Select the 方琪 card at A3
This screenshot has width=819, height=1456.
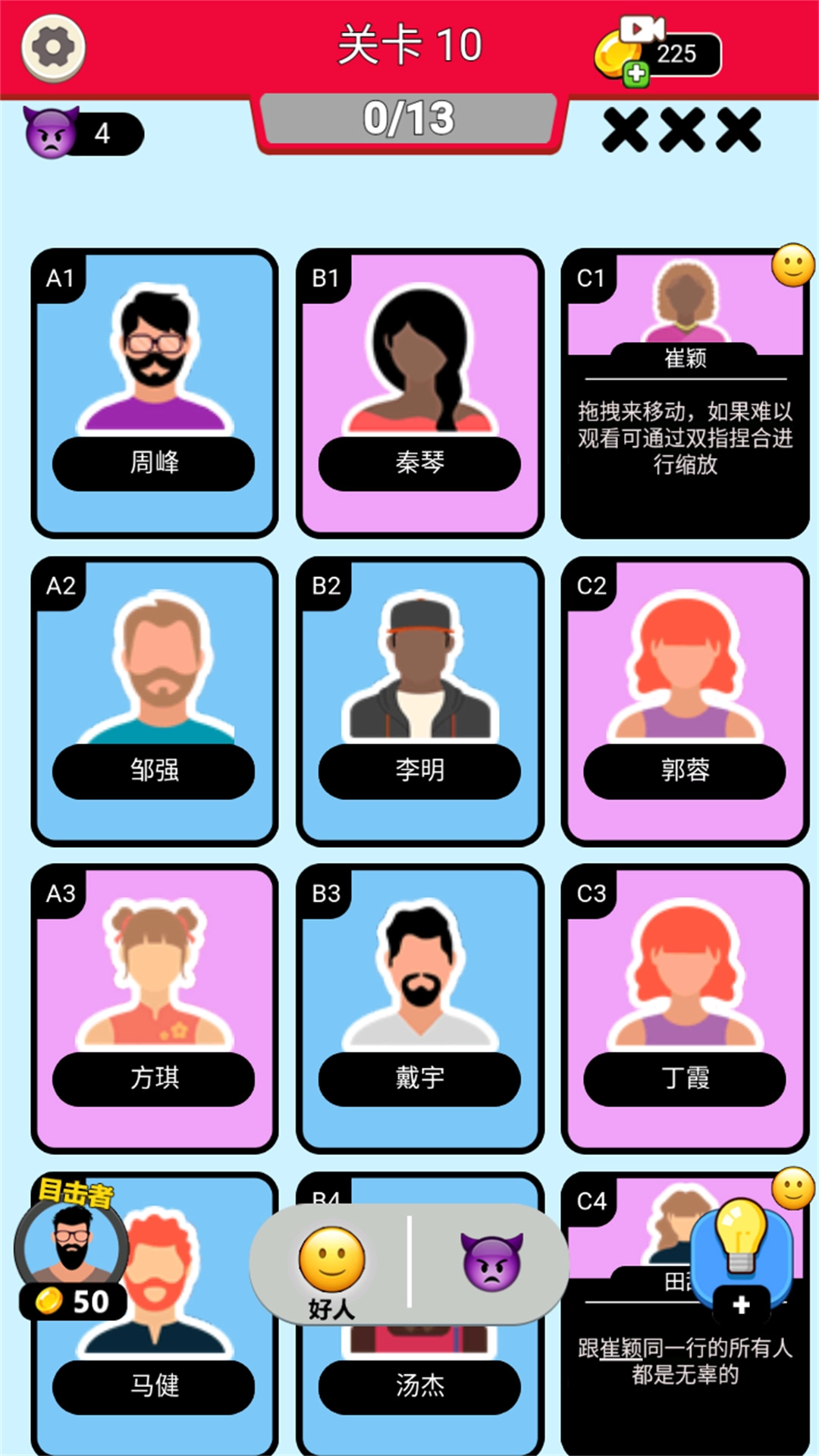pyautogui.click(x=154, y=1009)
